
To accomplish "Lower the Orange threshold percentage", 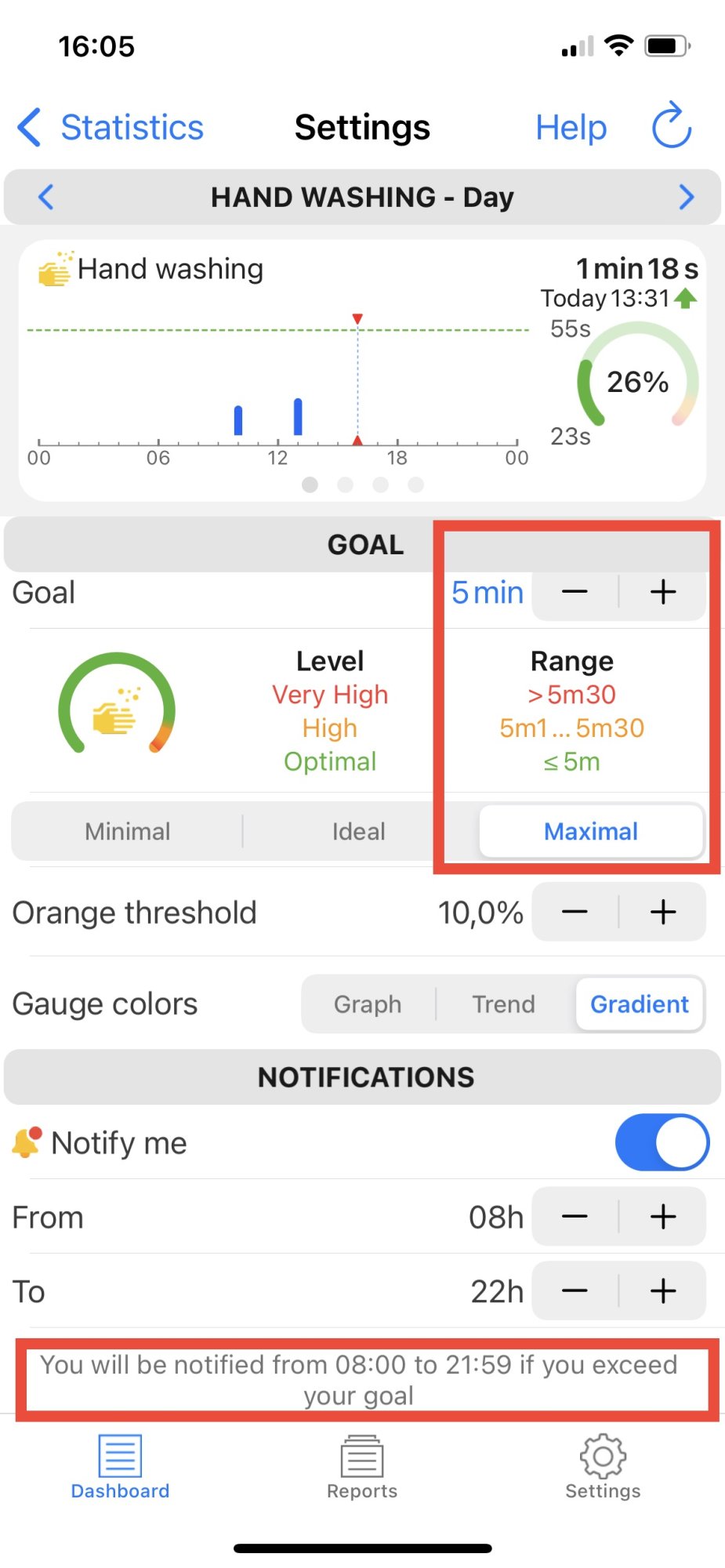I will pos(575,912).
